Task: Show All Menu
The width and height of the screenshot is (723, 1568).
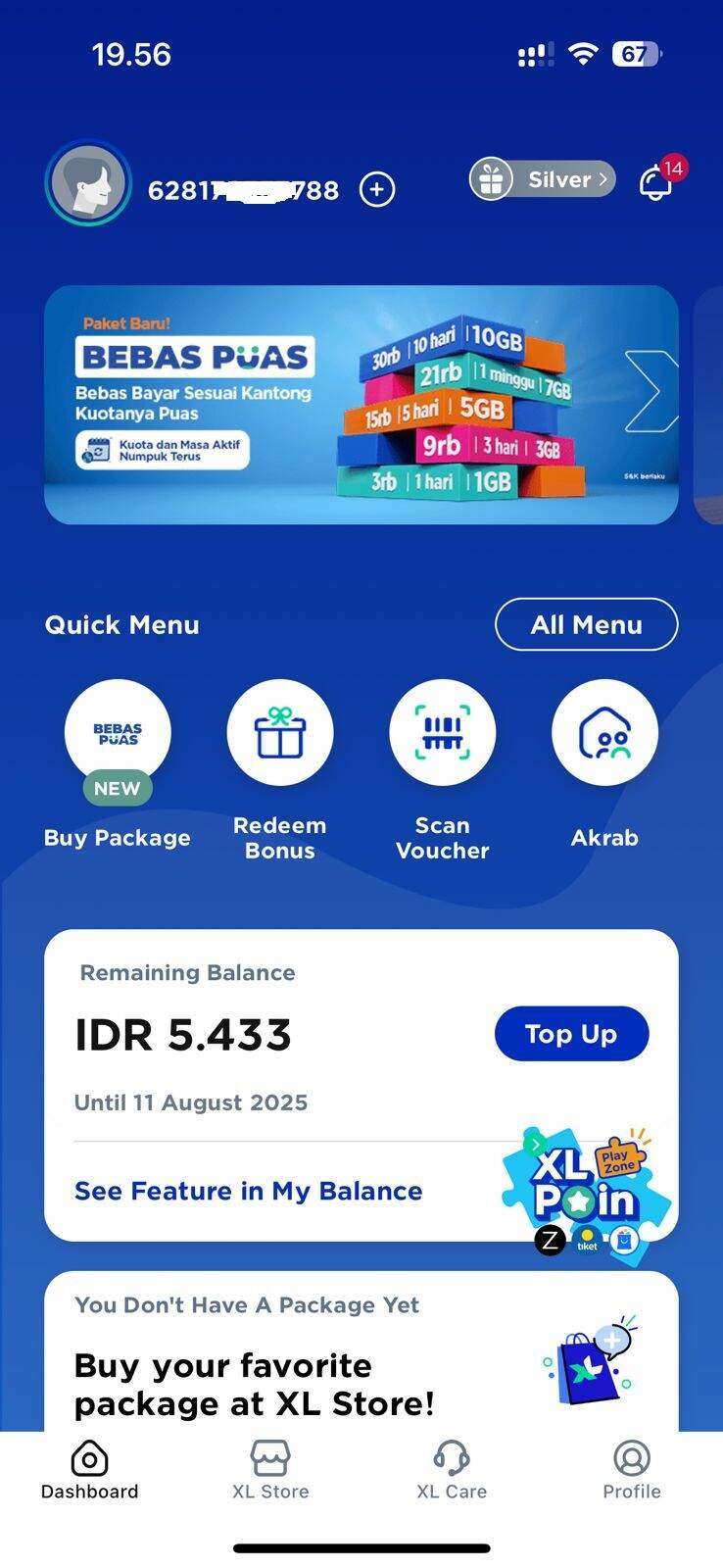Action: click(x=586, y=624)
